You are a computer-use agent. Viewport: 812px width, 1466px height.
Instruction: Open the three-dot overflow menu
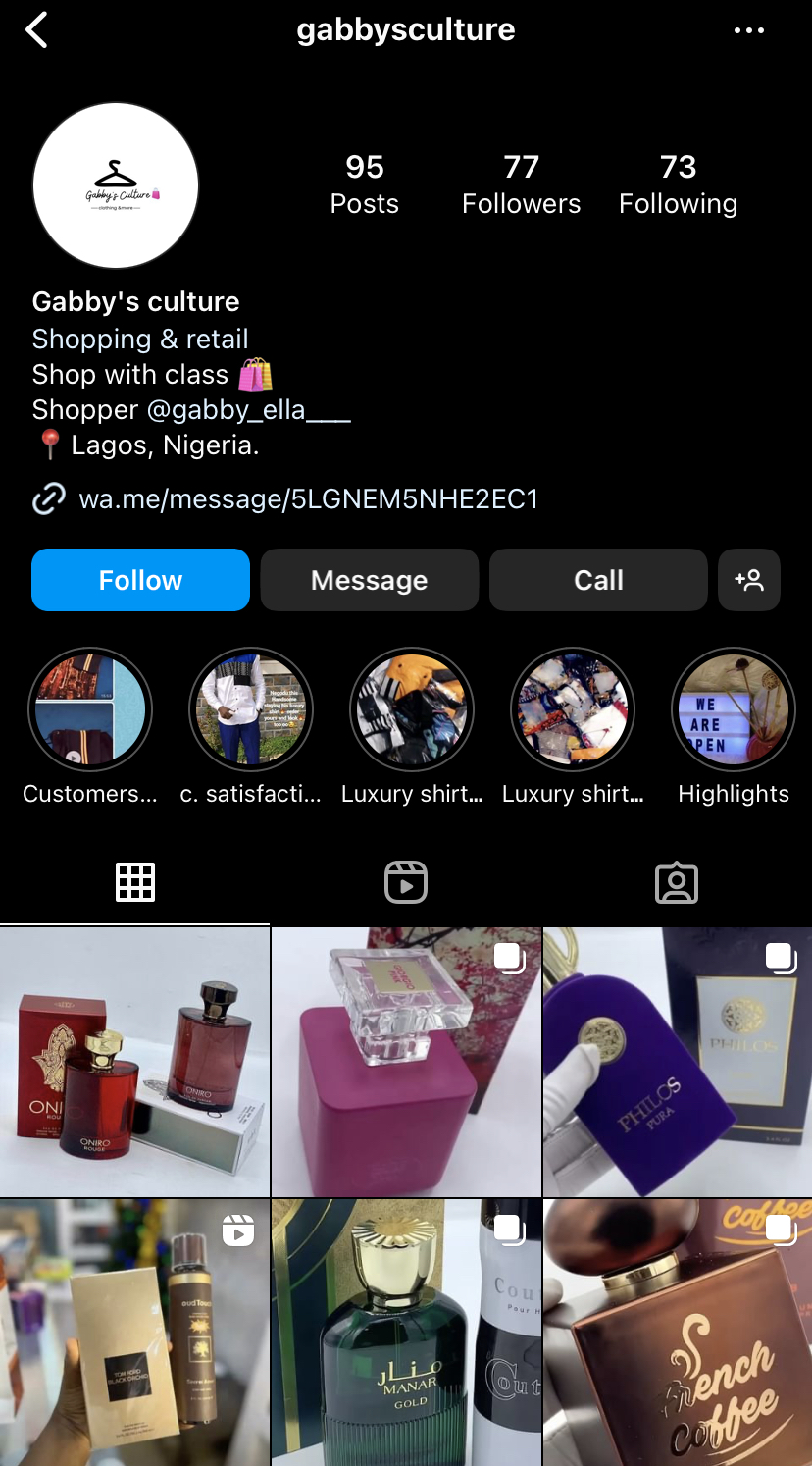tap(748, 30)
